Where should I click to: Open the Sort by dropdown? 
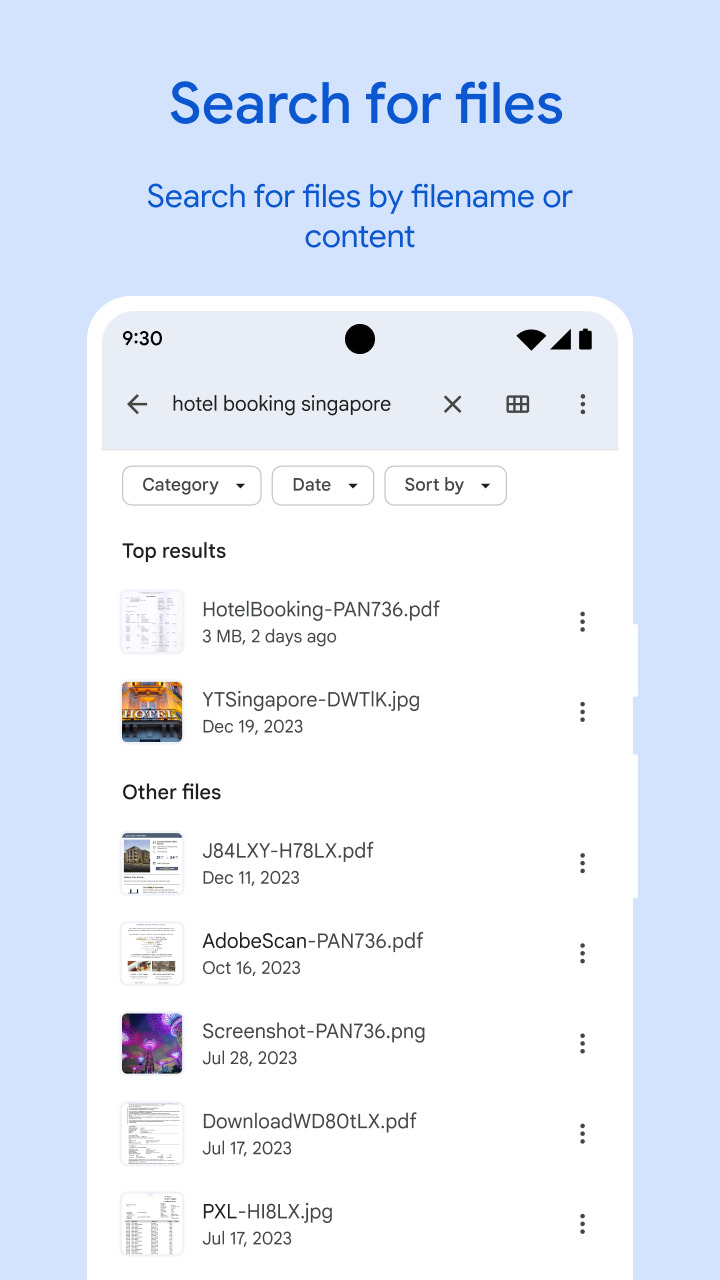445,485
